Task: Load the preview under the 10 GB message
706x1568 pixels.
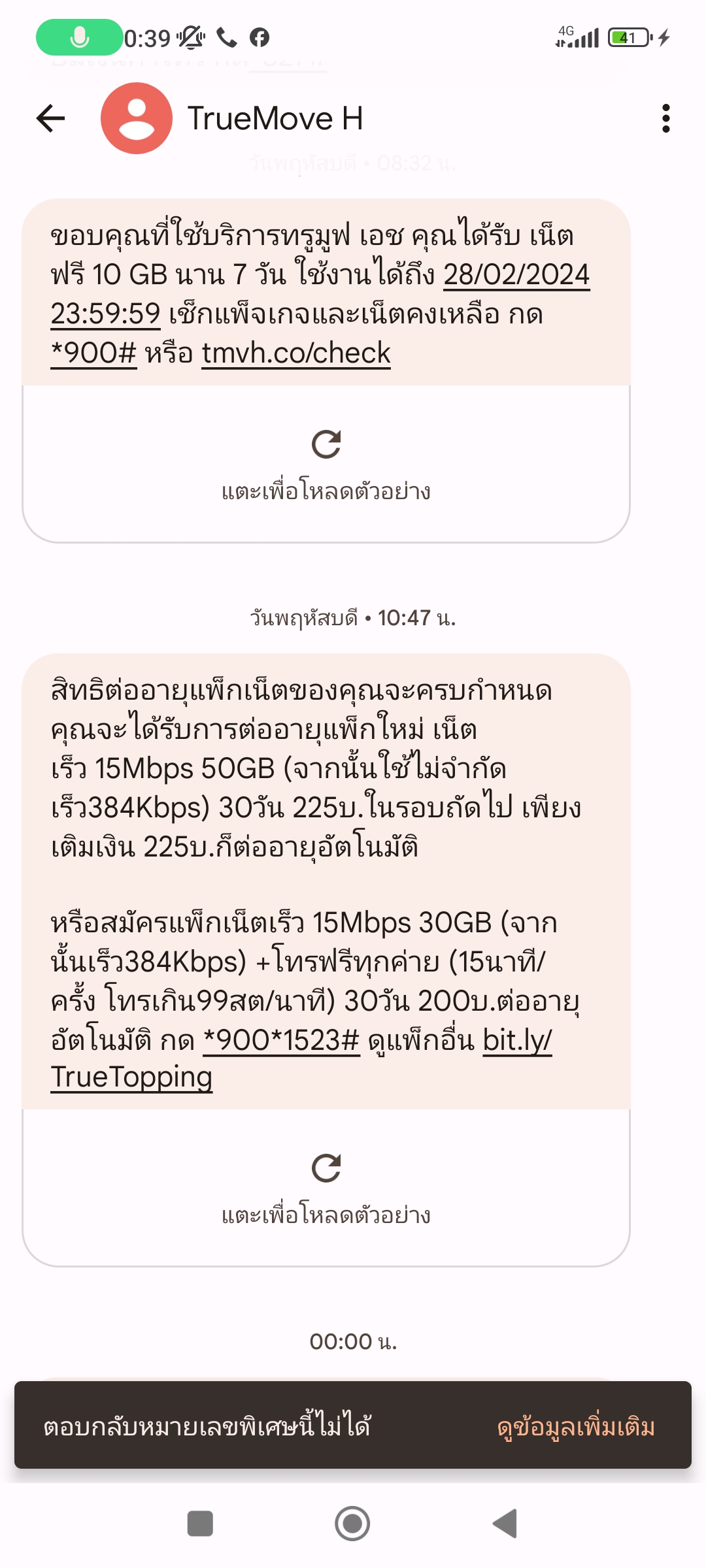Action: (326, 463)
